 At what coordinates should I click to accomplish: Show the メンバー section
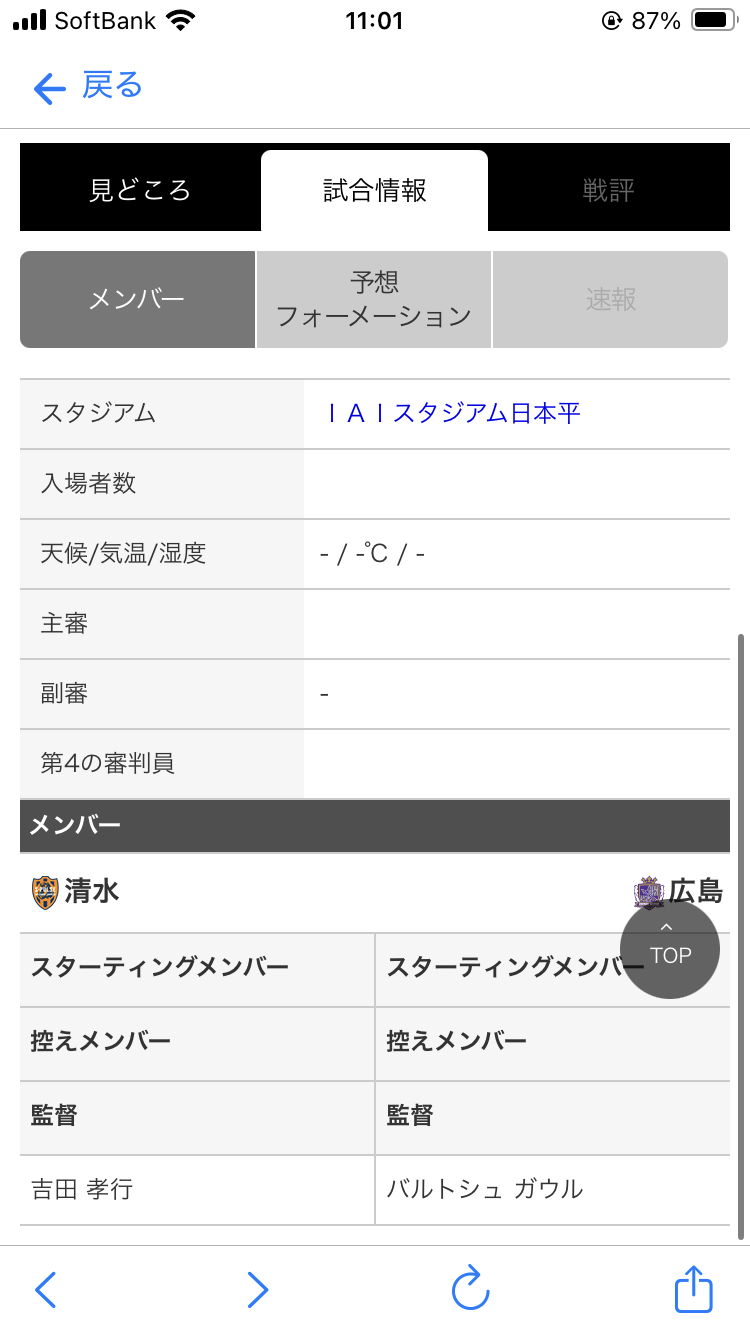point(137,299)
